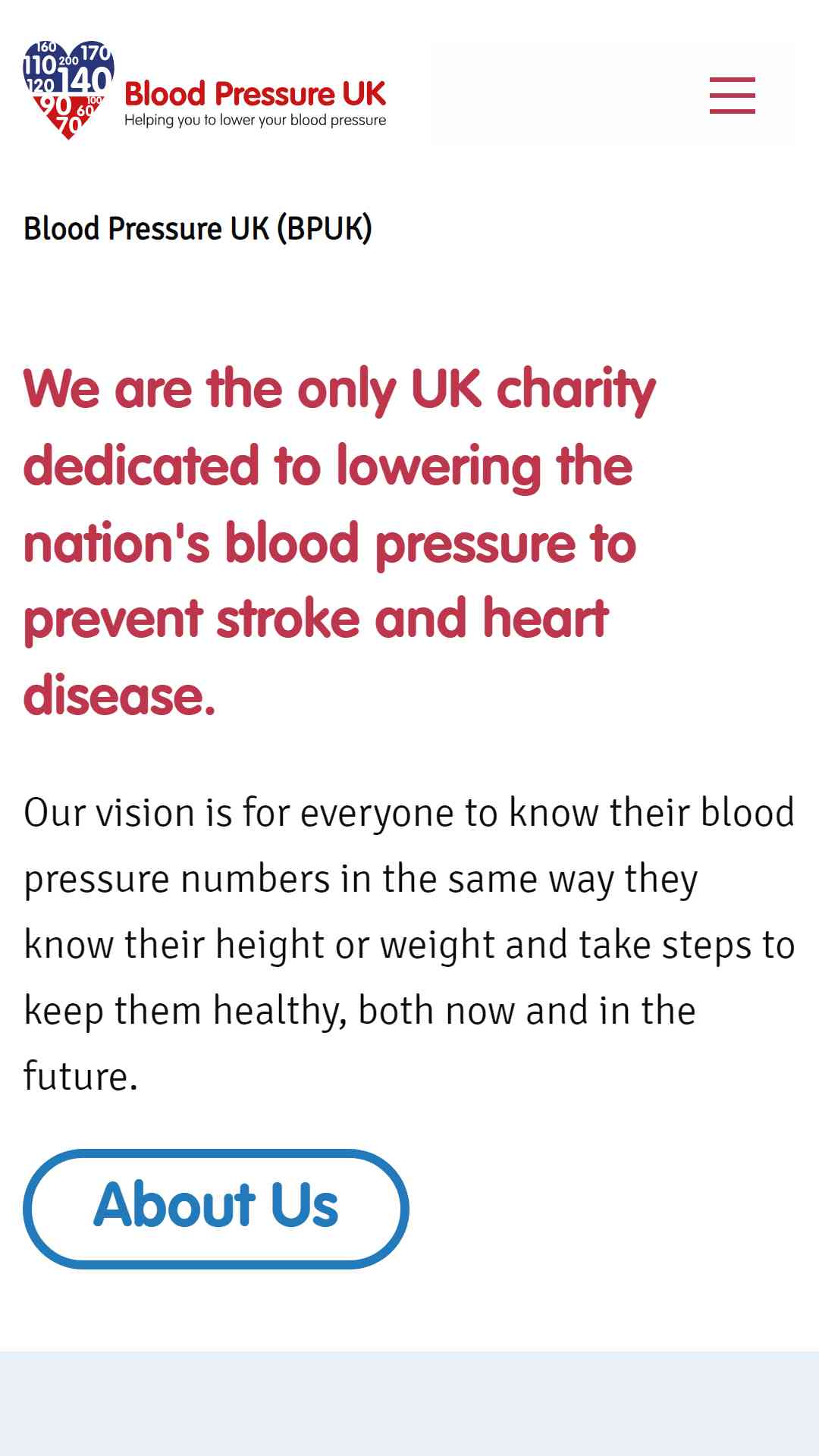Open the hamburger navigation menu

732,95
